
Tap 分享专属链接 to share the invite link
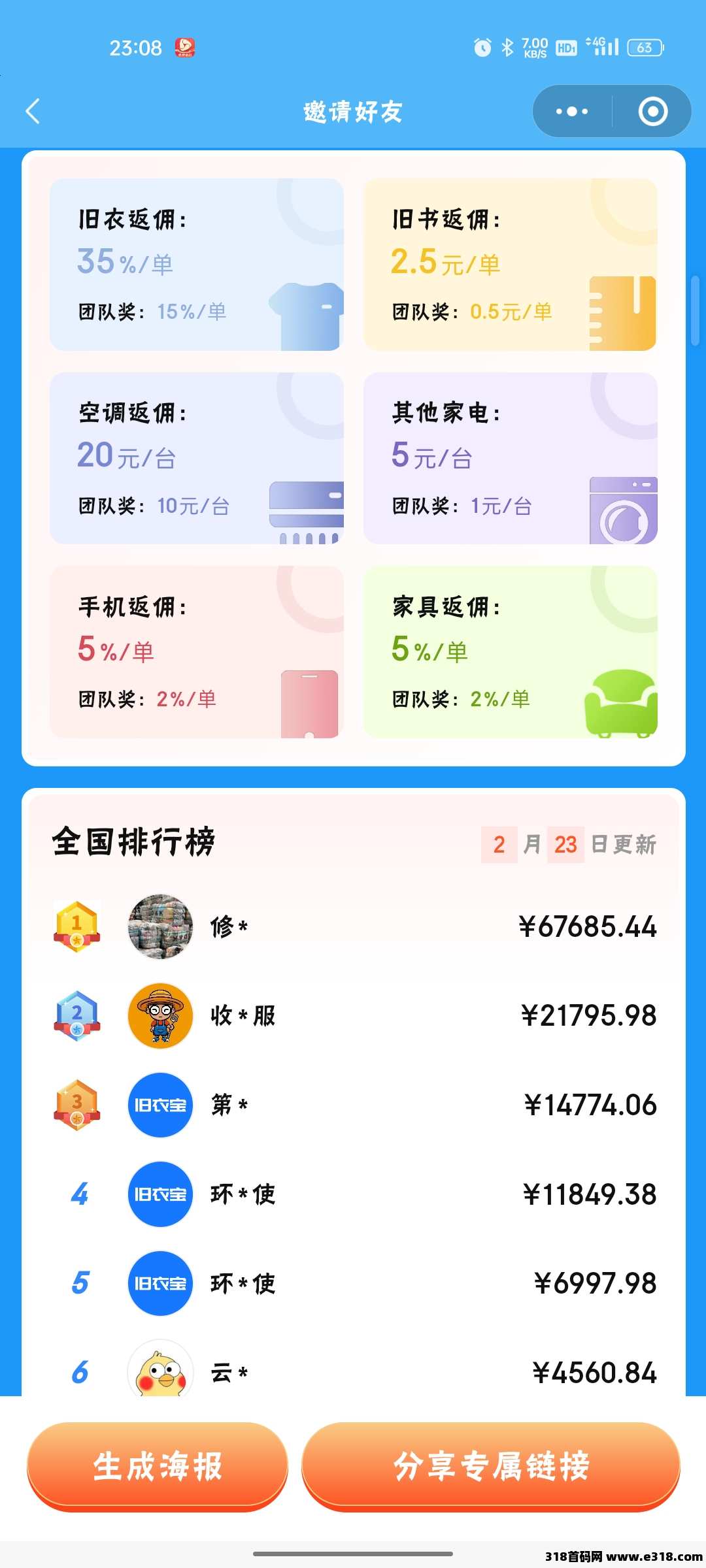pos(491,1466)
